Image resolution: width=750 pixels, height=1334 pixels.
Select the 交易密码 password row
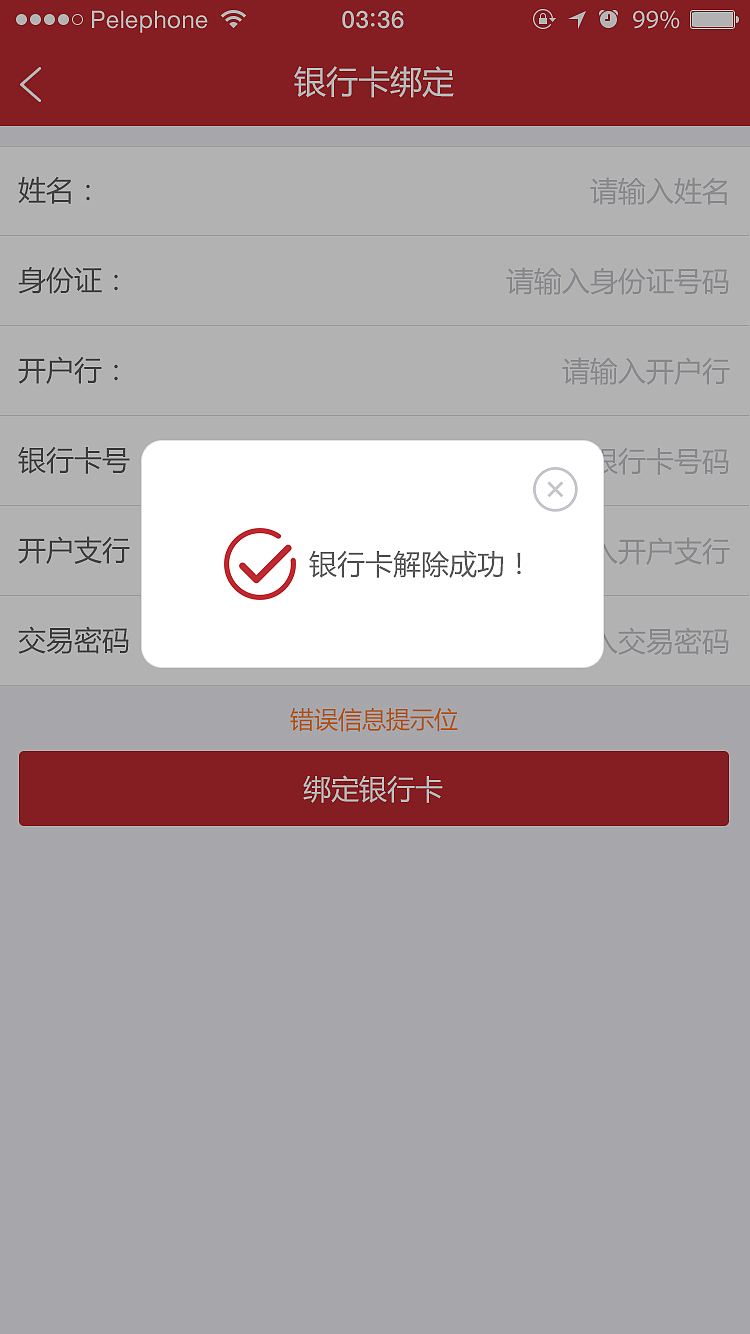click(73, 641)
